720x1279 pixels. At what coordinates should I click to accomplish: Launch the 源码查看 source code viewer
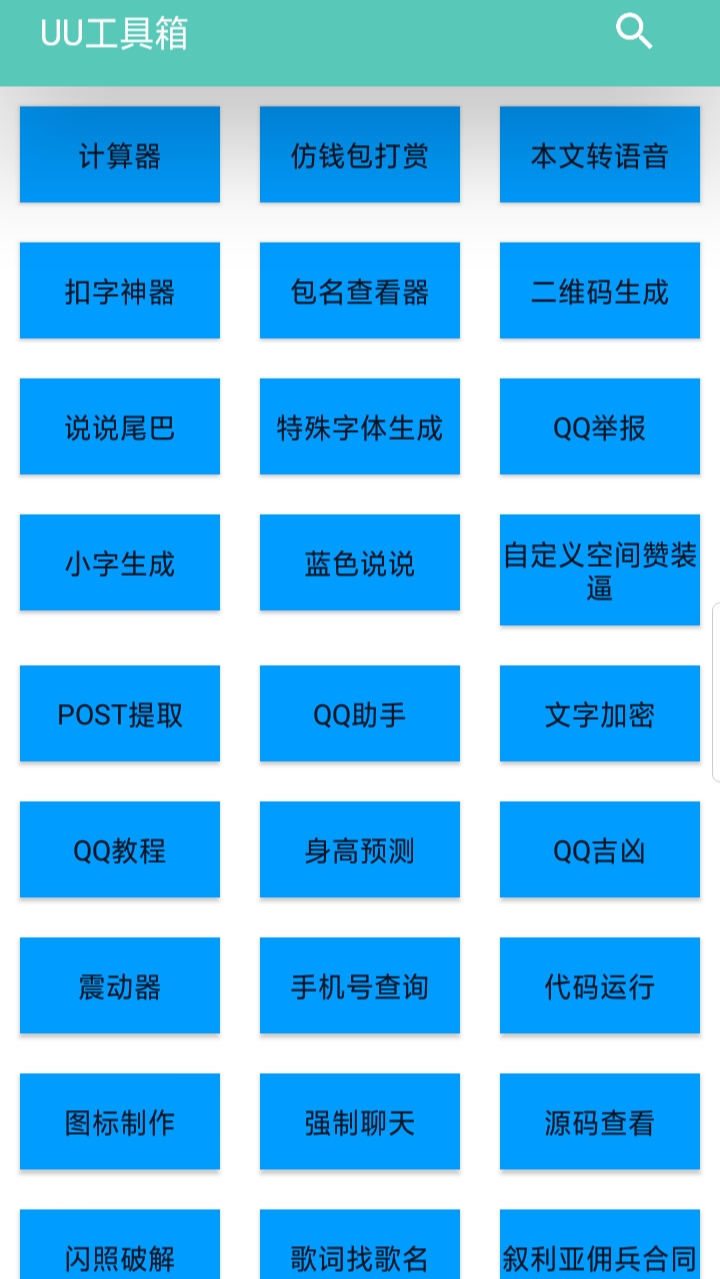[599, 1122]
